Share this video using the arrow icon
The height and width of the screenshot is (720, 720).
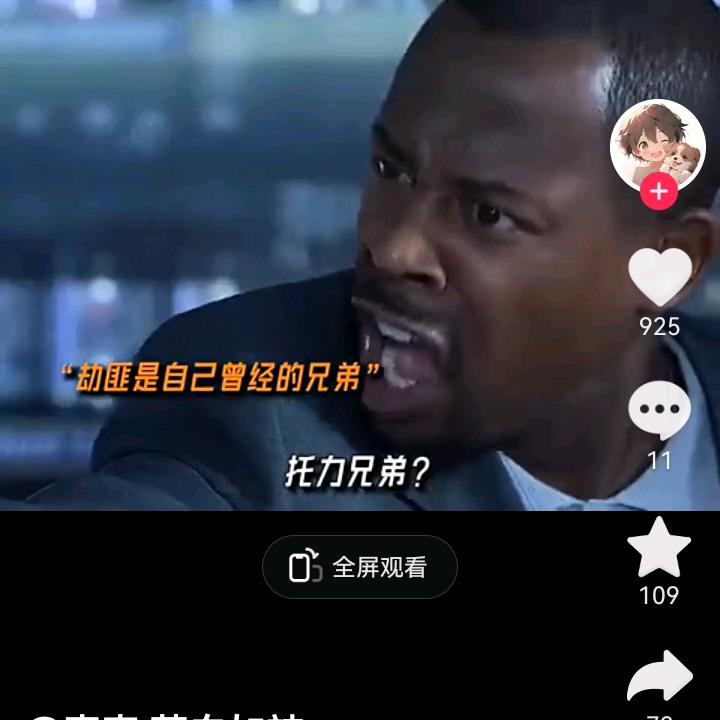pos(659,678)
